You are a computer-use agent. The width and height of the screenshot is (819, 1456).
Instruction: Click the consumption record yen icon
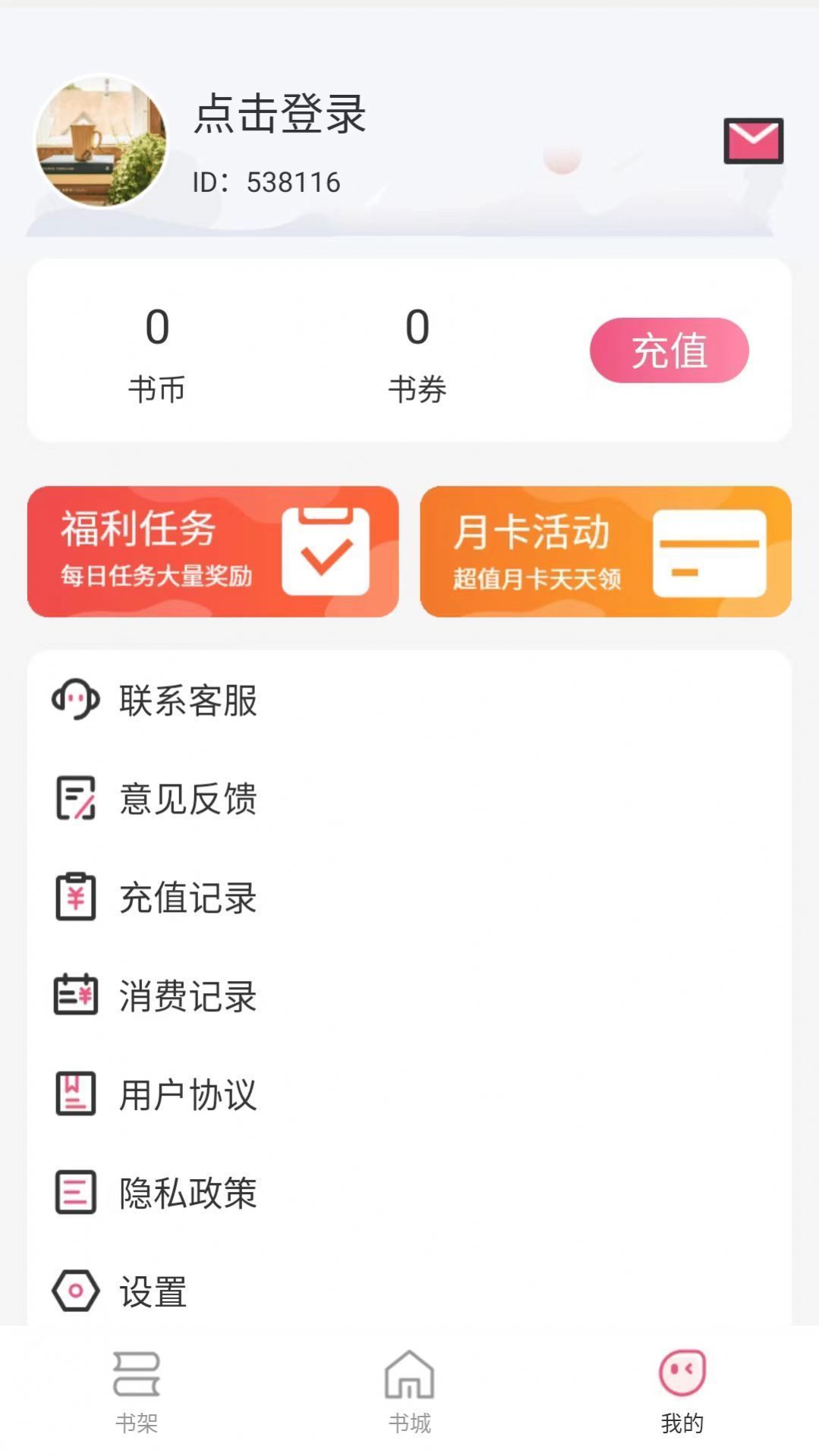(74, 996)
